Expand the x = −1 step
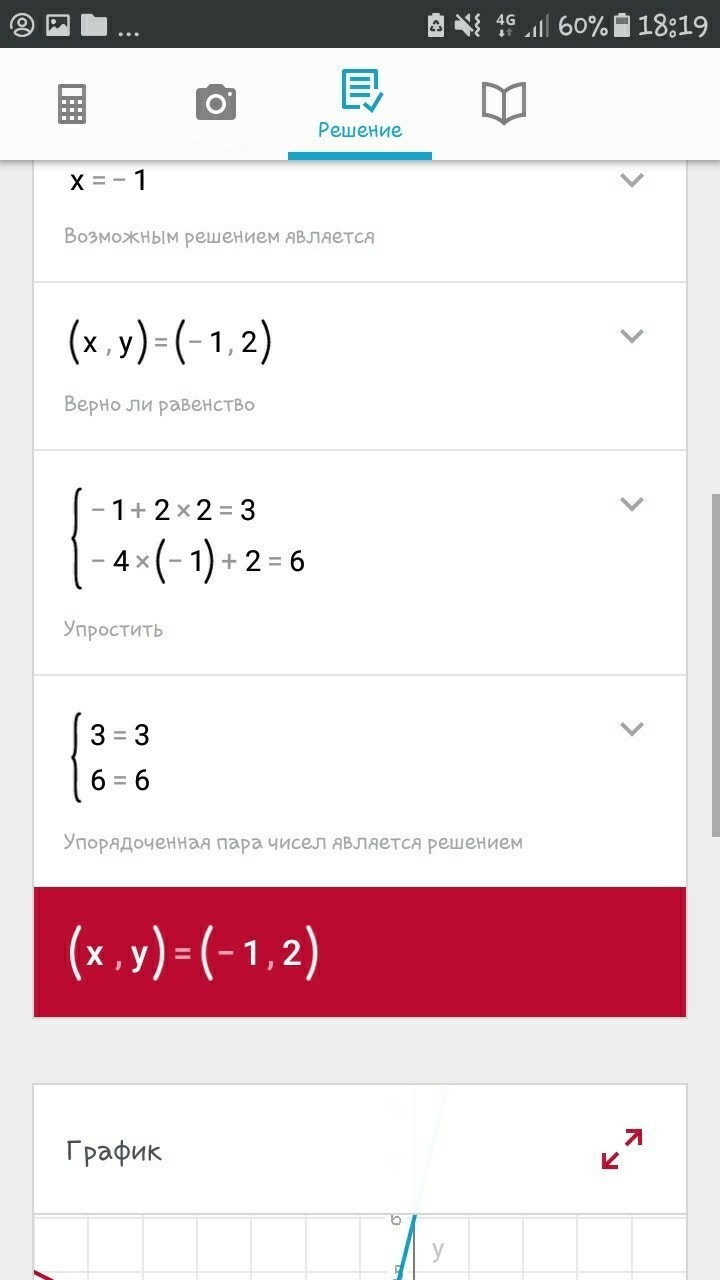720x1280 pixels. click(x=631, y=180)
